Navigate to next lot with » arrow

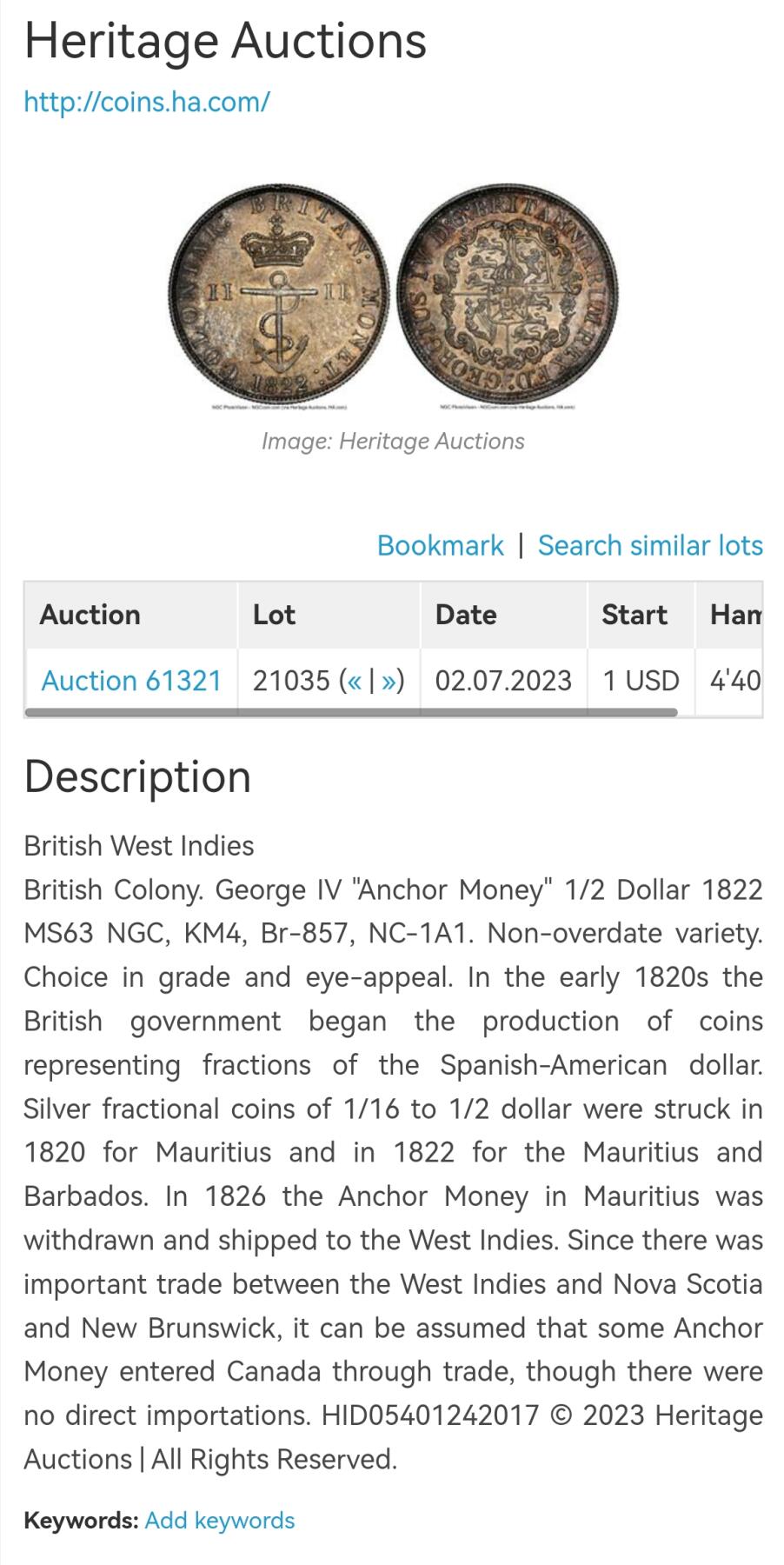(389, 682)
